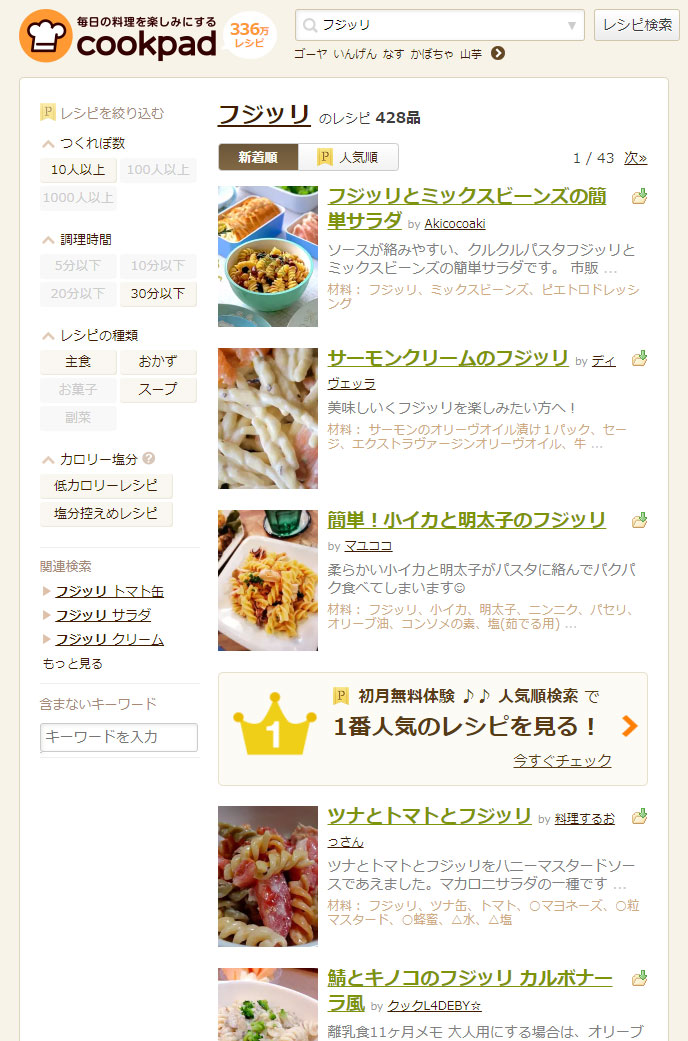This screenshot has height=1041, width=688.
Task: Filter by つくれぽ 10人以上
Action: [x=78, y=170]
